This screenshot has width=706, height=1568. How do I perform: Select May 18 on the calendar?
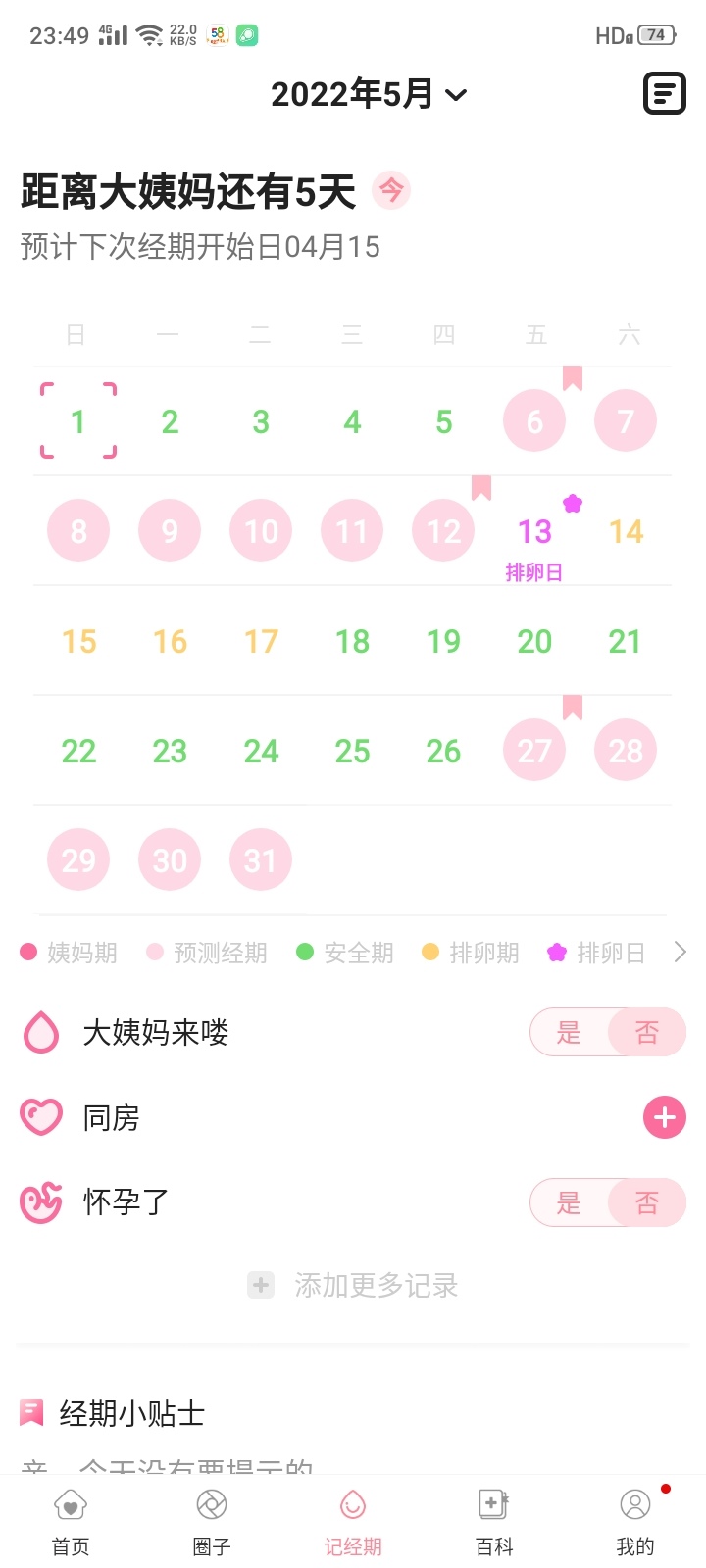pos(352,642)
